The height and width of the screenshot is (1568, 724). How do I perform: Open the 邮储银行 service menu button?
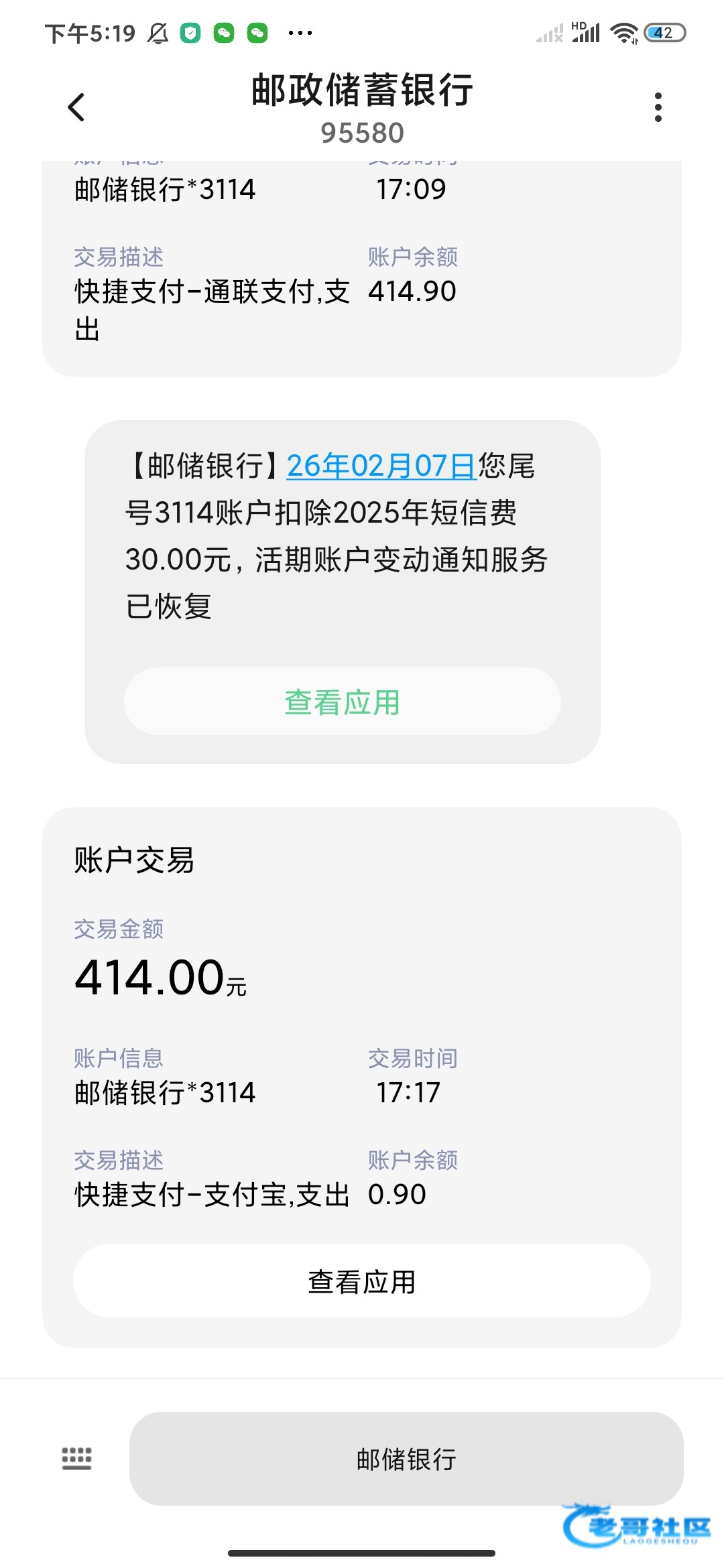[406, 1458]
